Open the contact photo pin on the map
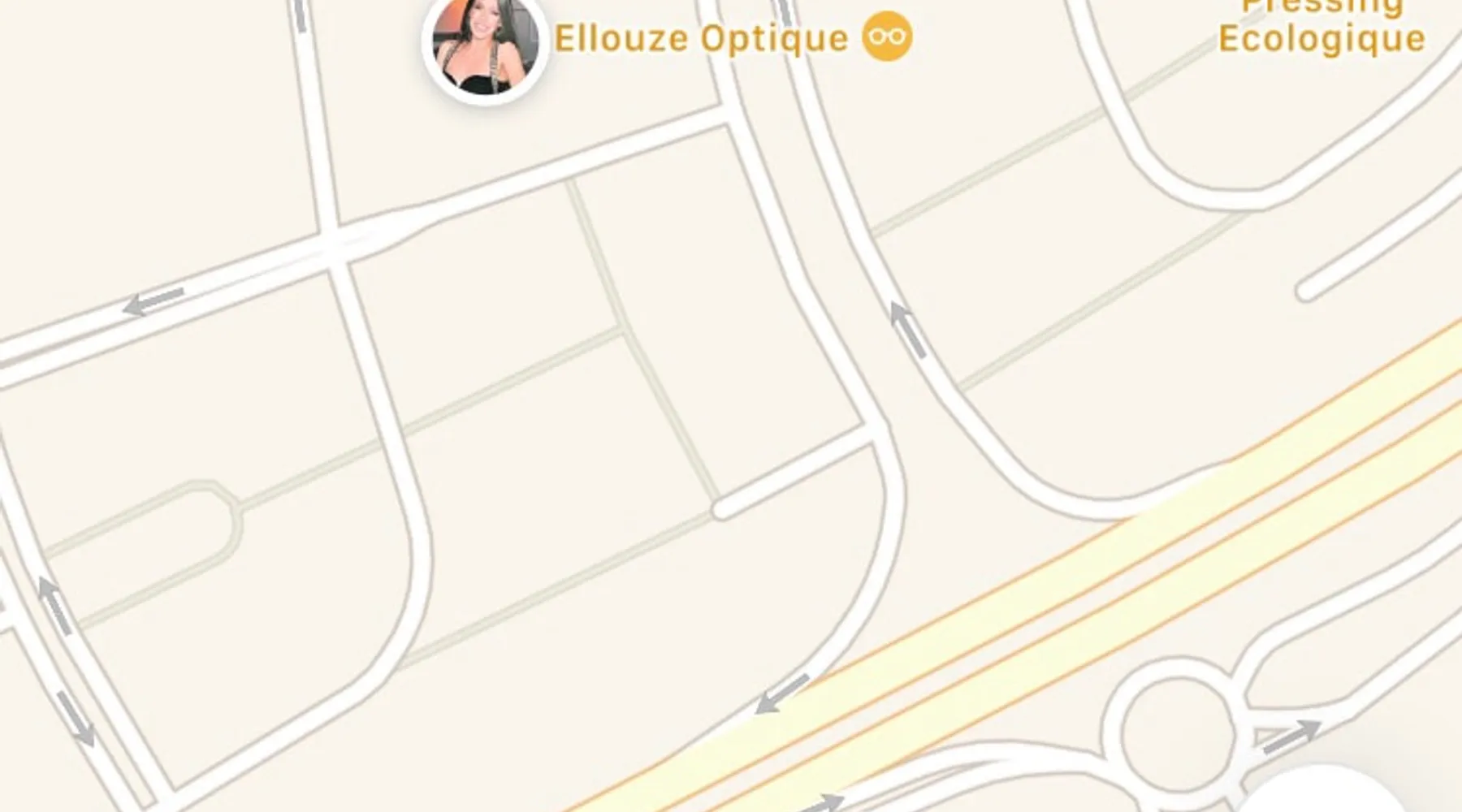1462x812 pixels. 486,45
